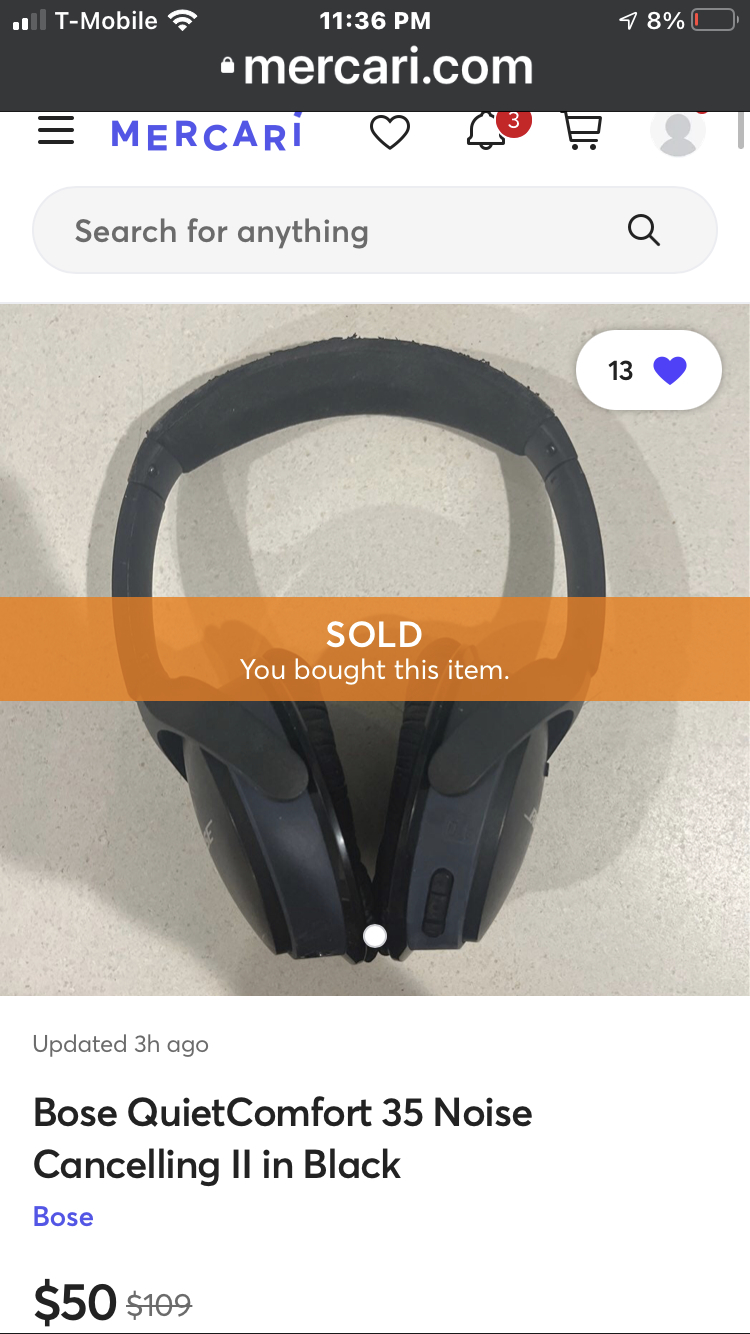This screenshot has height=1334, width=750.
Task: Click the Mercari logo
Action: point(206,131)
